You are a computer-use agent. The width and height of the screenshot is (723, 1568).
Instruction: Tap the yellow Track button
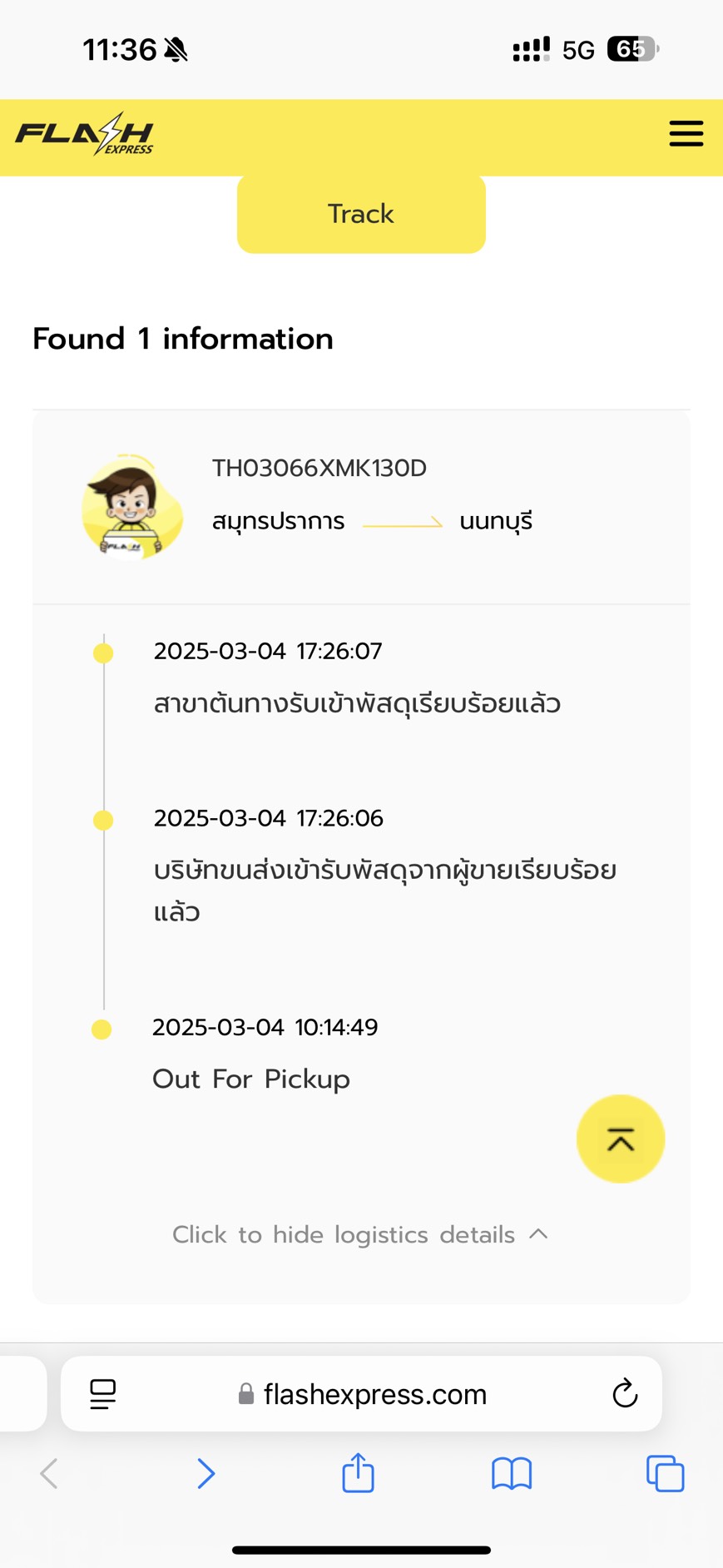(361, 214)
